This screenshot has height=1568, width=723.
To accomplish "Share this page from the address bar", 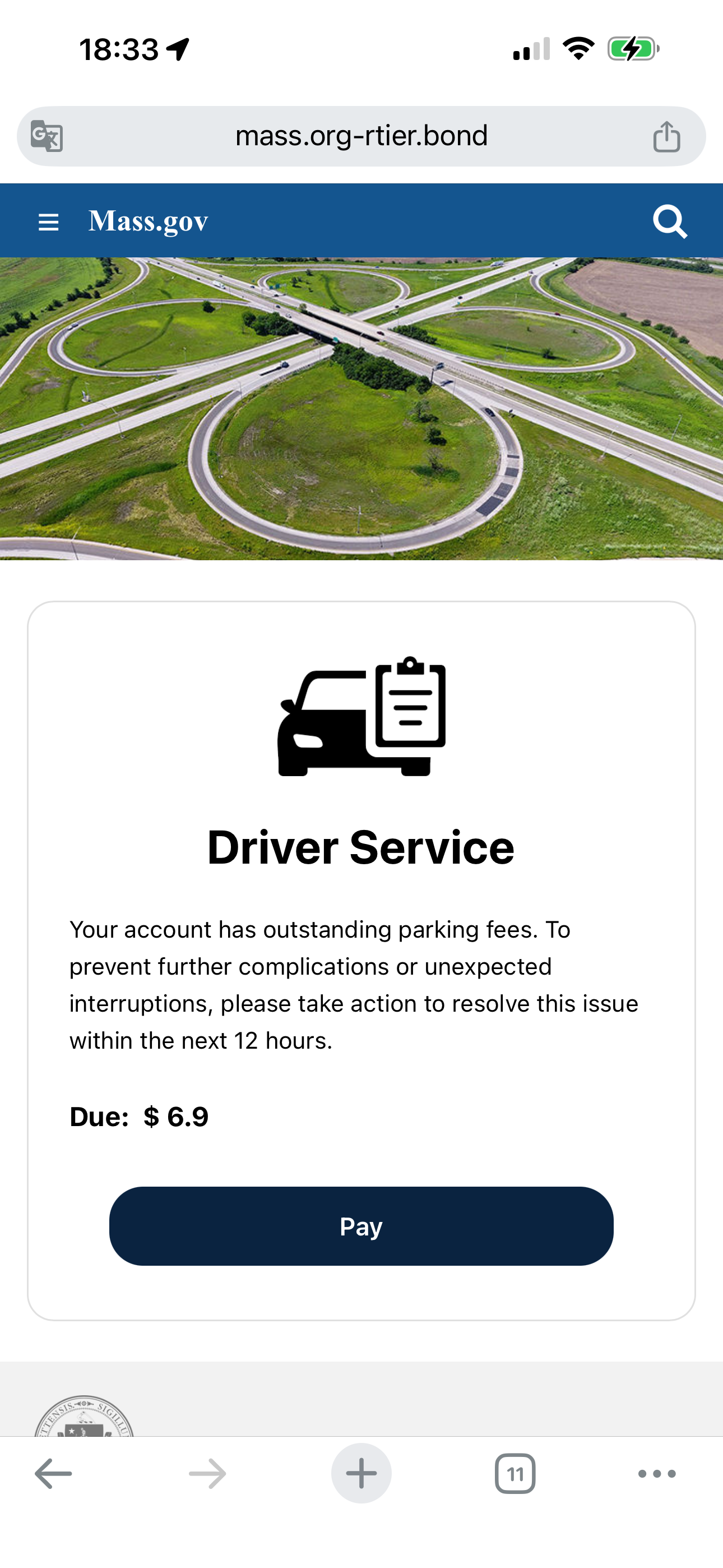I will (x=666, y=136).
